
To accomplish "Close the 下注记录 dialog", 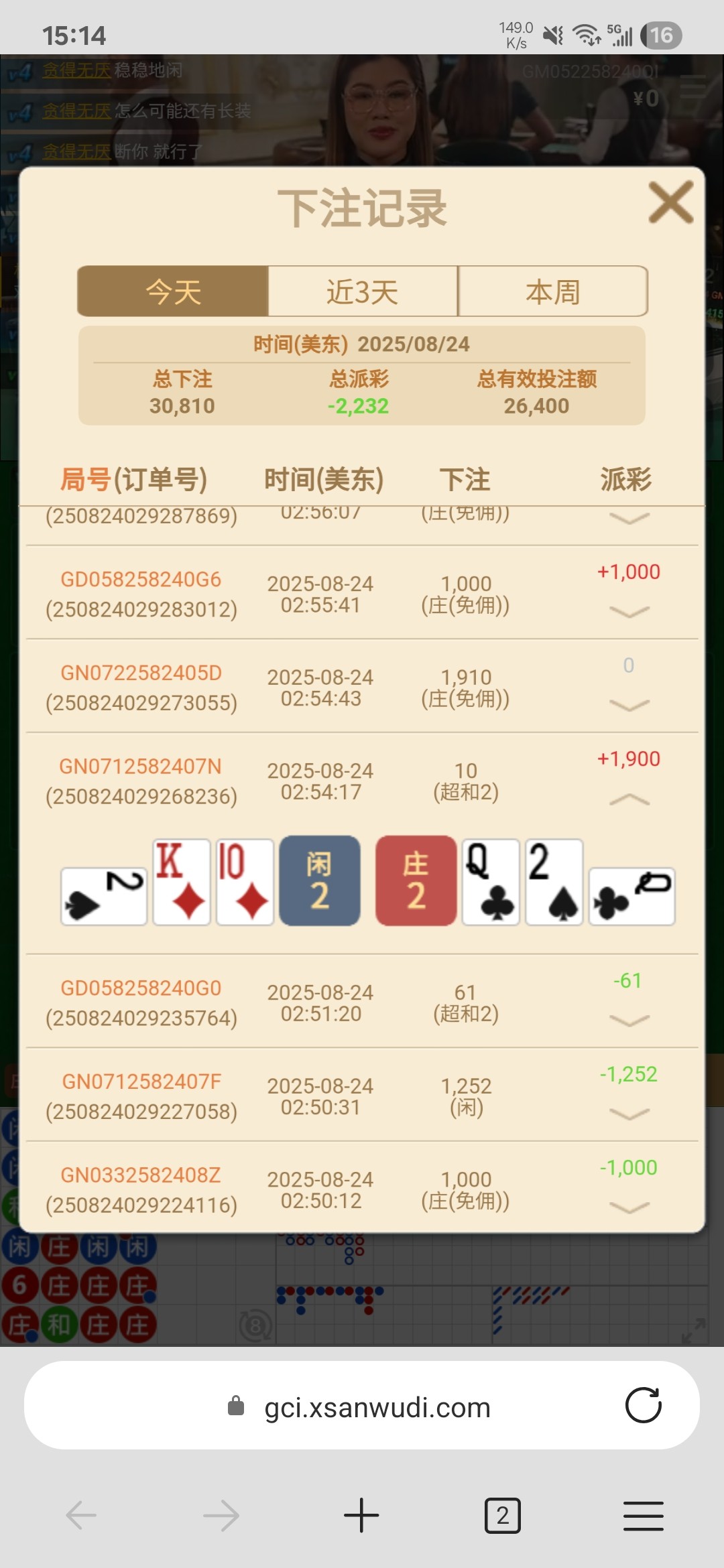I will 670,202.
